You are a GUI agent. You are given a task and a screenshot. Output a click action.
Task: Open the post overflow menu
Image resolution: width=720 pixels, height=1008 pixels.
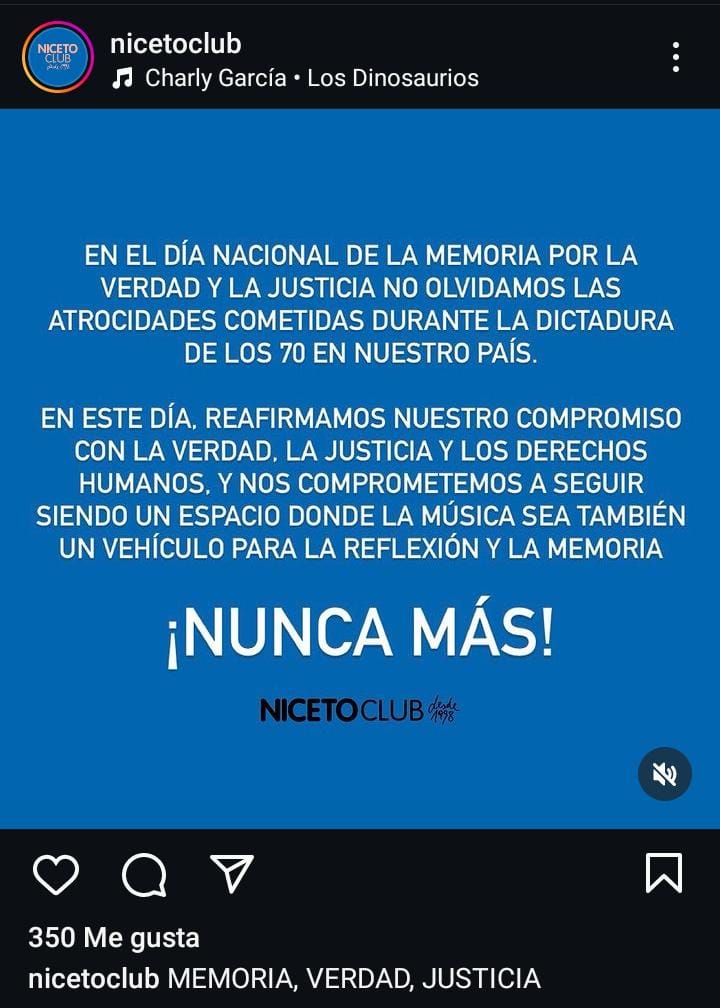[x=677, y=58]
